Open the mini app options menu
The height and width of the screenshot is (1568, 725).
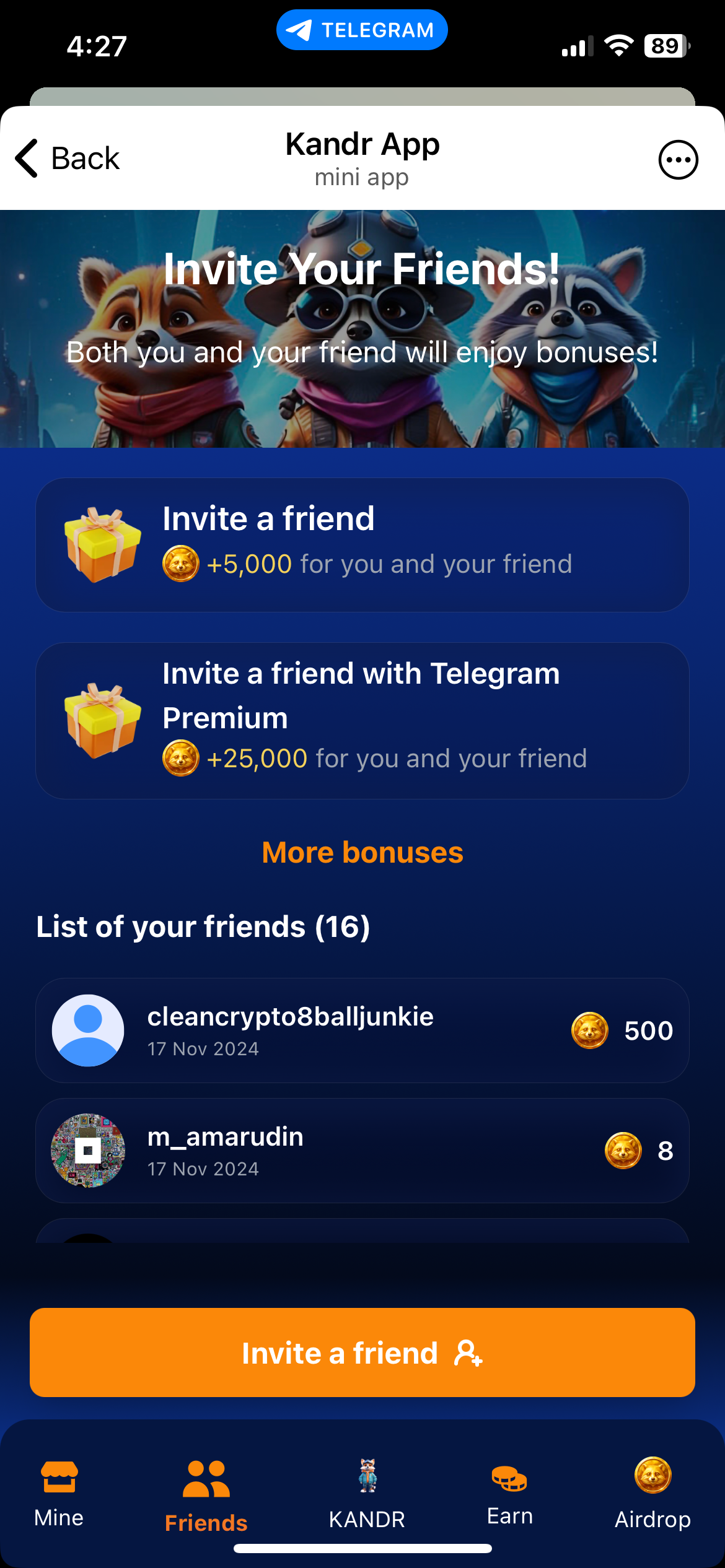pyautogui.click(x=678, y=160)
